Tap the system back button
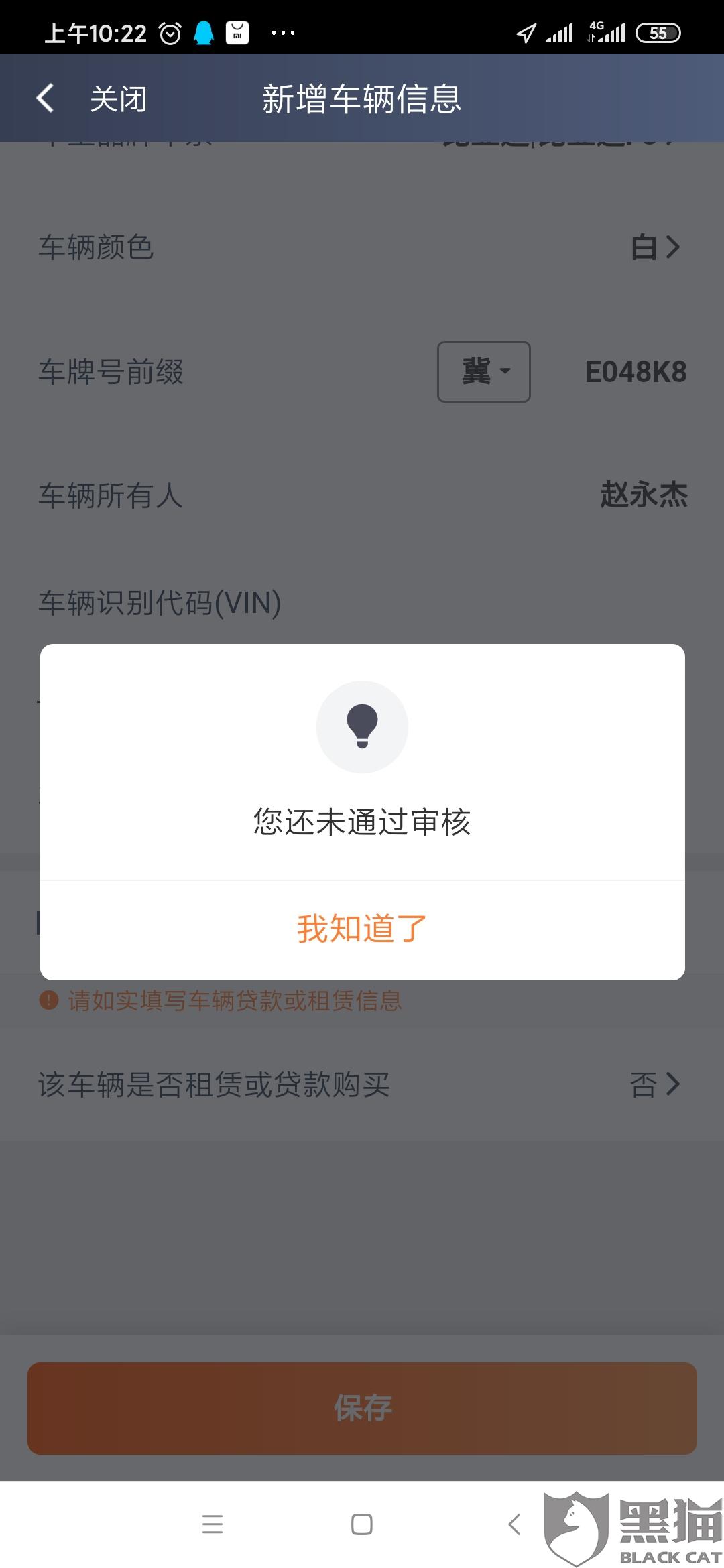The width and height of the screenshot is (724, 1568). pos(514,1524)
